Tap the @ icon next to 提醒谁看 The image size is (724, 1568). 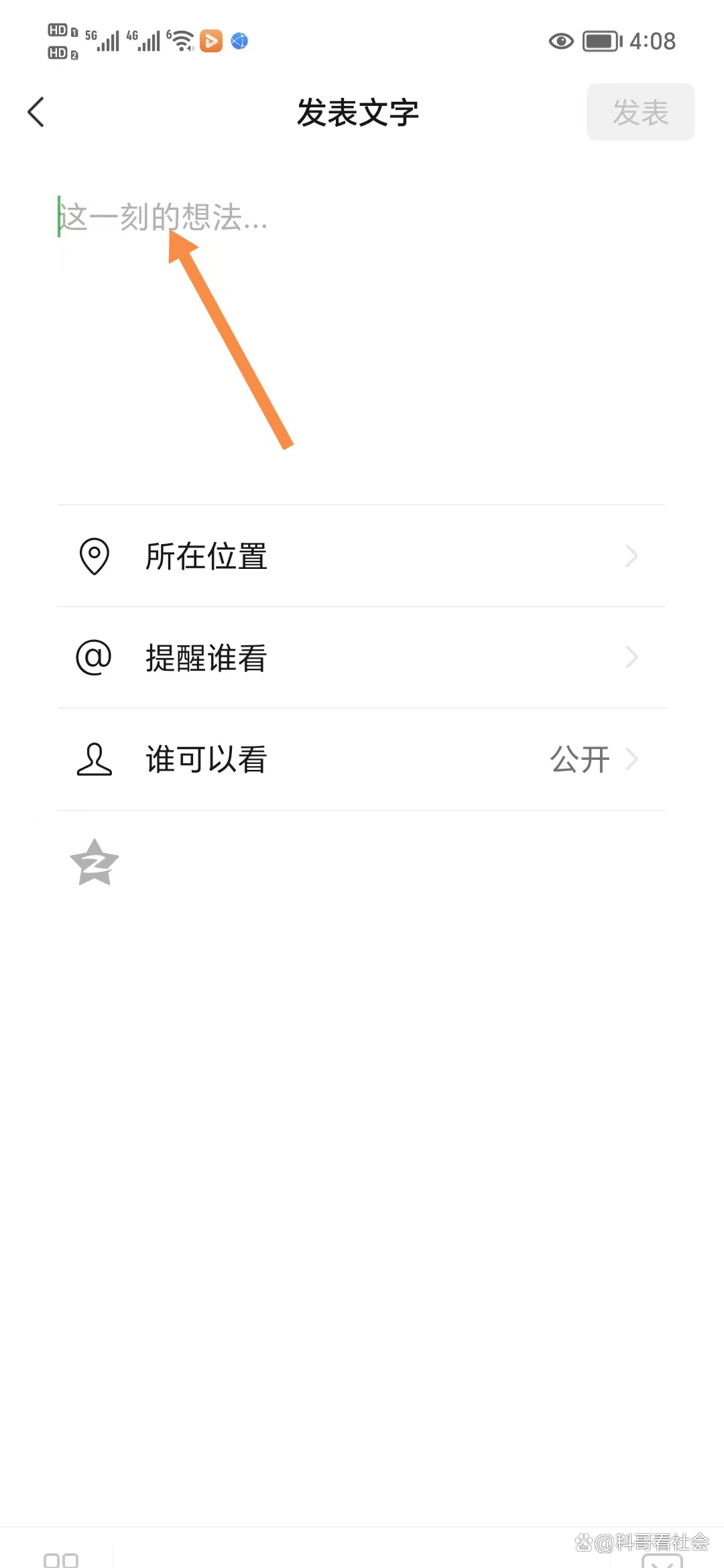coord(94,657)
